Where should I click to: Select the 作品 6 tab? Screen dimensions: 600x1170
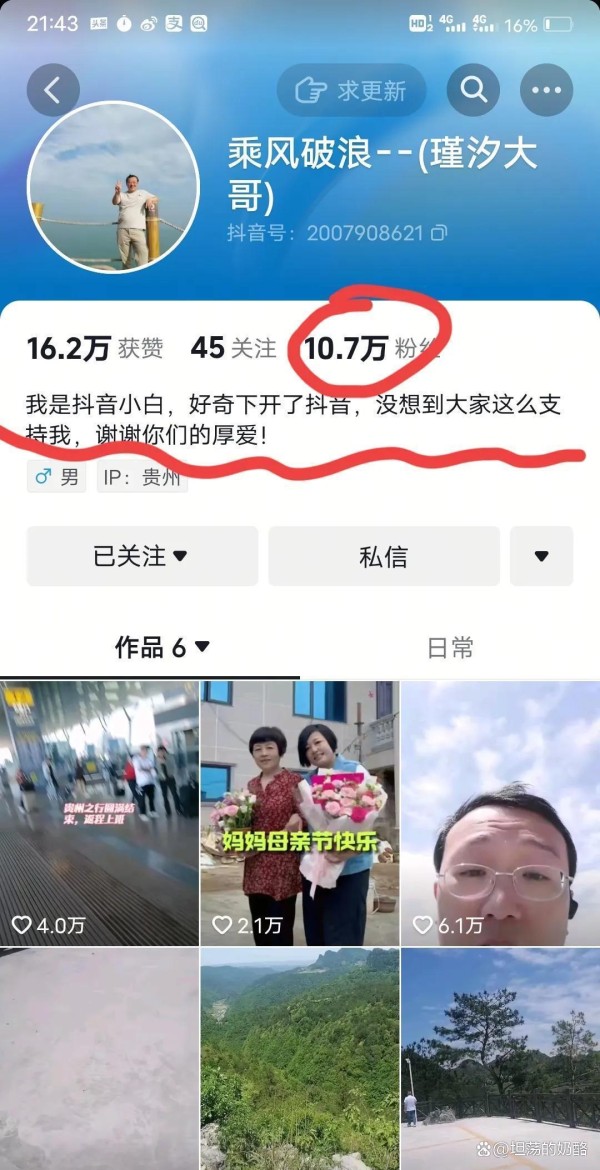click(x=161, y=648)
